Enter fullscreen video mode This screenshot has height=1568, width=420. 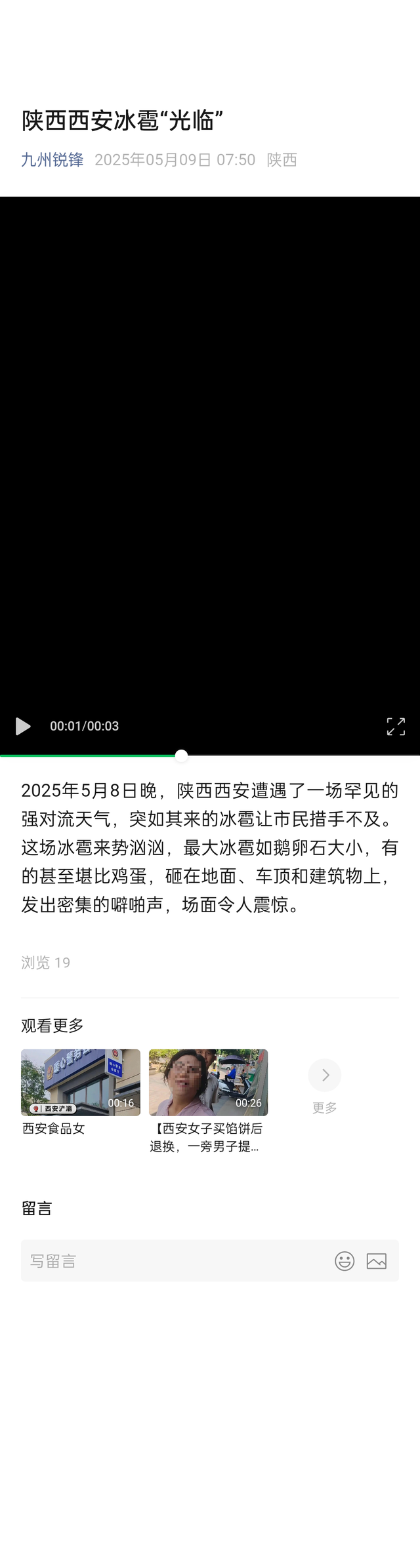[x=396, y=726]
